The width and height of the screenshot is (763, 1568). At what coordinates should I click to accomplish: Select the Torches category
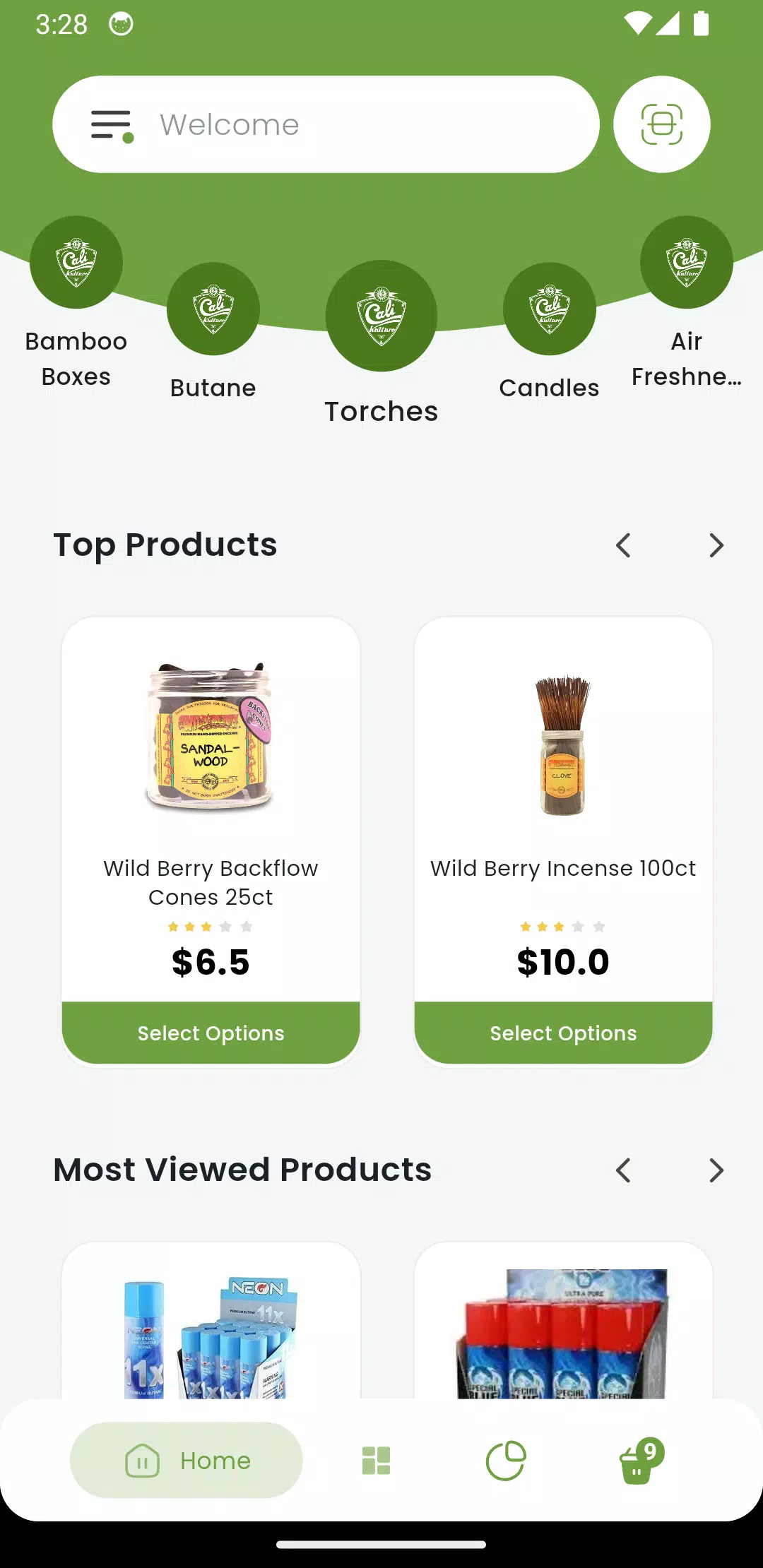point(381,316)
